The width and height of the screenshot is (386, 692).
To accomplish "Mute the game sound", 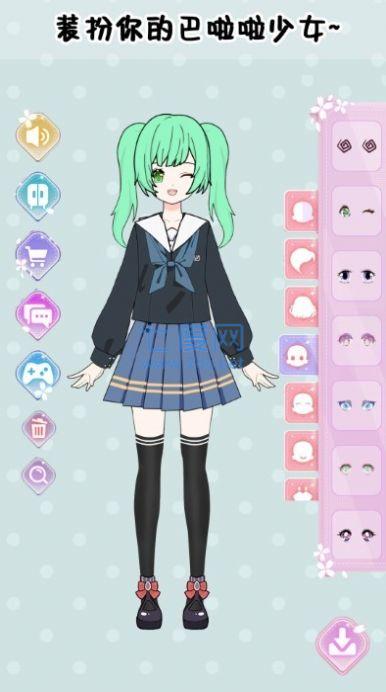I will 38,137.
